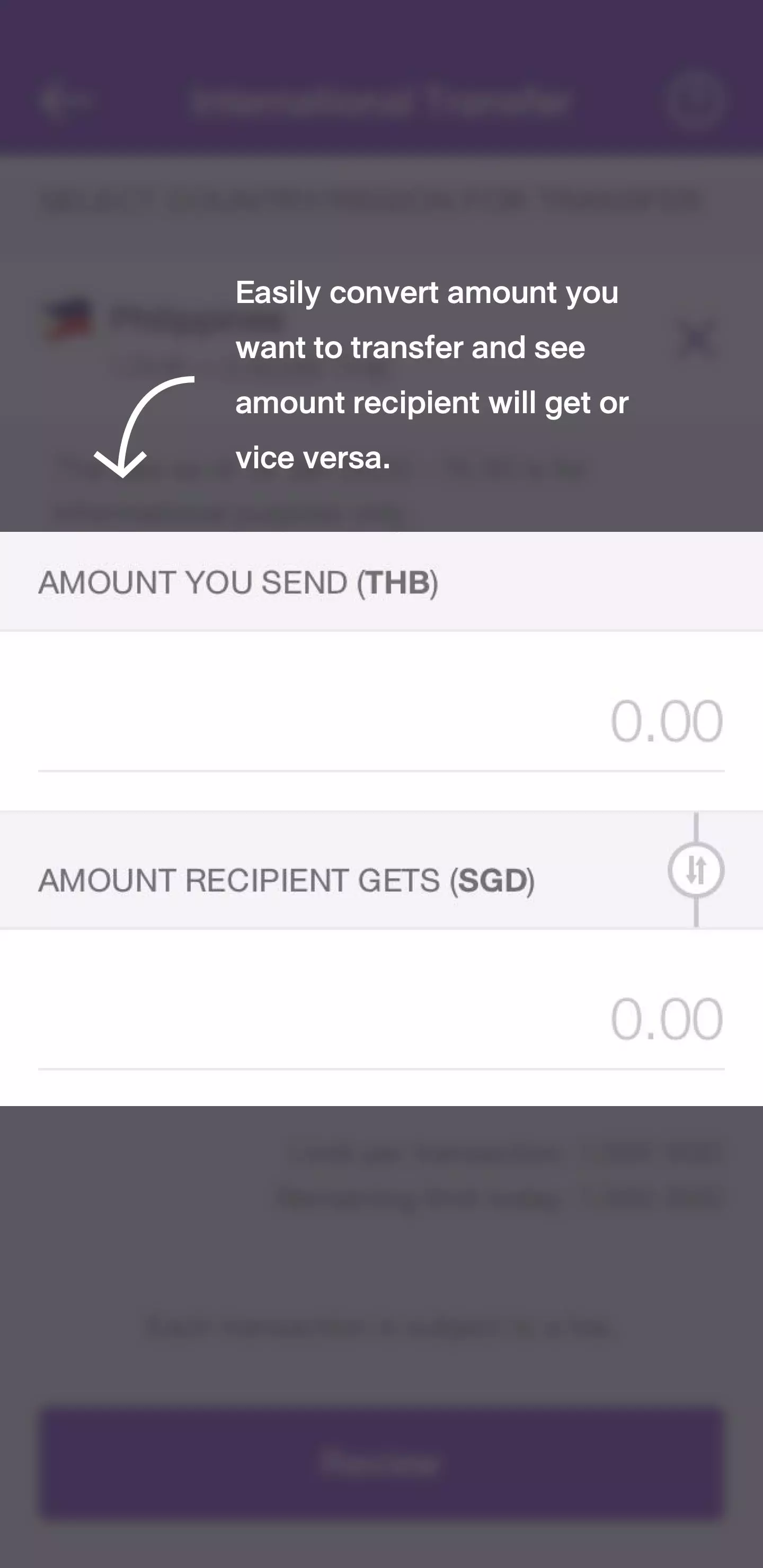This screenshot has height=1568, width=763.
Task: Enter the amount the recipient gets in SGD
Action: pyautogui.click(x=381, y=1019)
